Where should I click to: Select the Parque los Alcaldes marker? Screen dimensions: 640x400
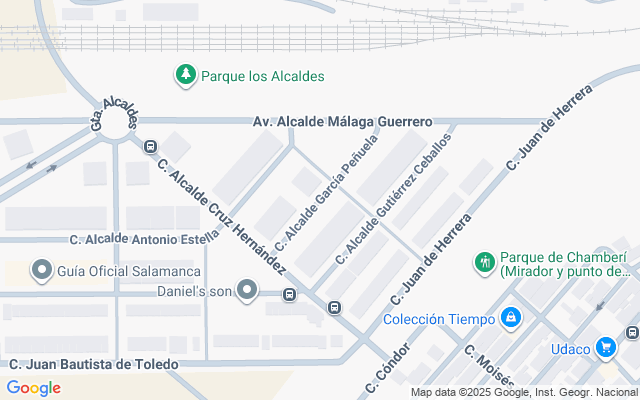185,75
